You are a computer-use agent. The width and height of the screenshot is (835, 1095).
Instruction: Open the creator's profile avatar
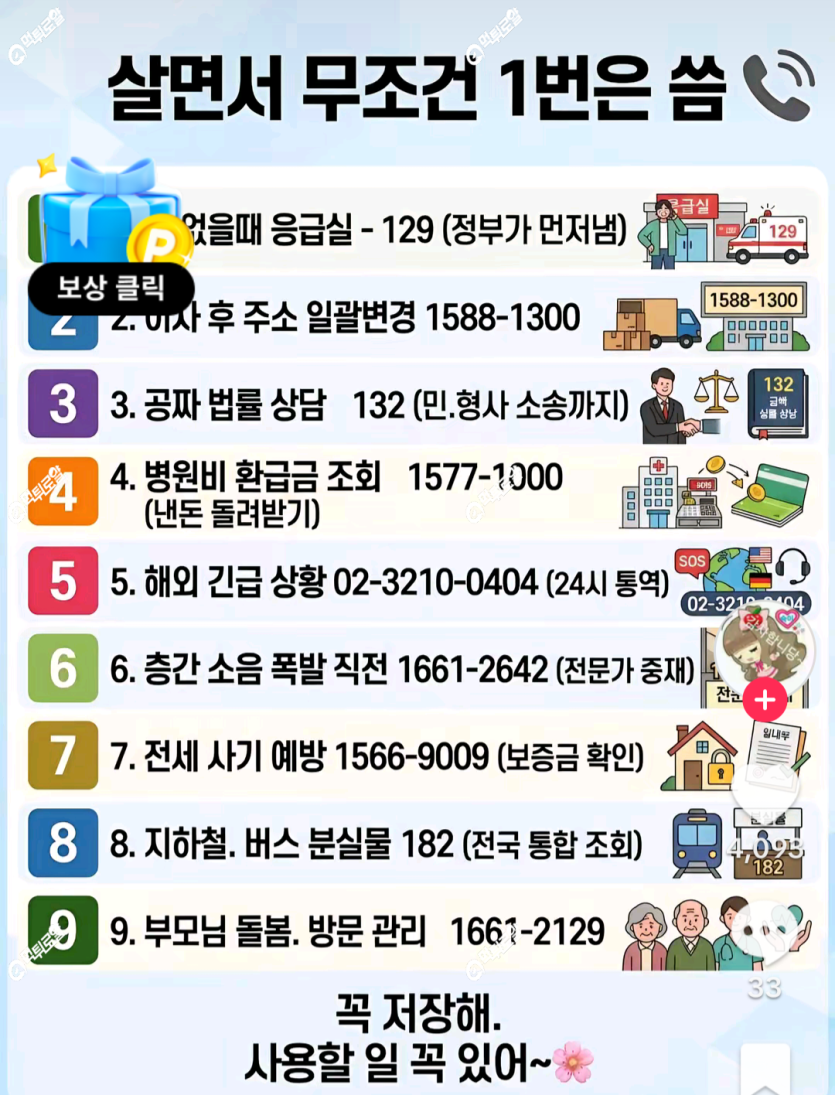tap(764, 649)
